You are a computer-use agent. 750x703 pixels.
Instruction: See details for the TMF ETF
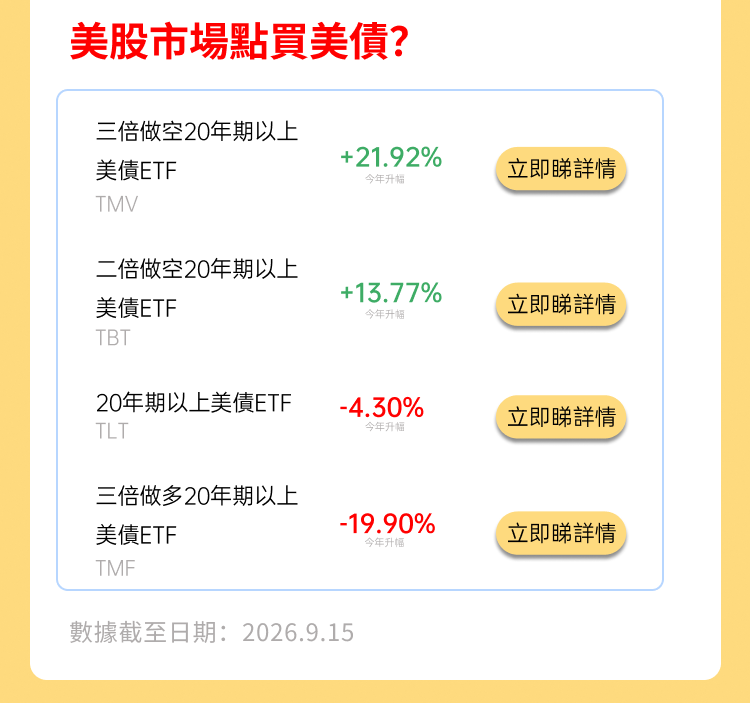tap(561, 533)
